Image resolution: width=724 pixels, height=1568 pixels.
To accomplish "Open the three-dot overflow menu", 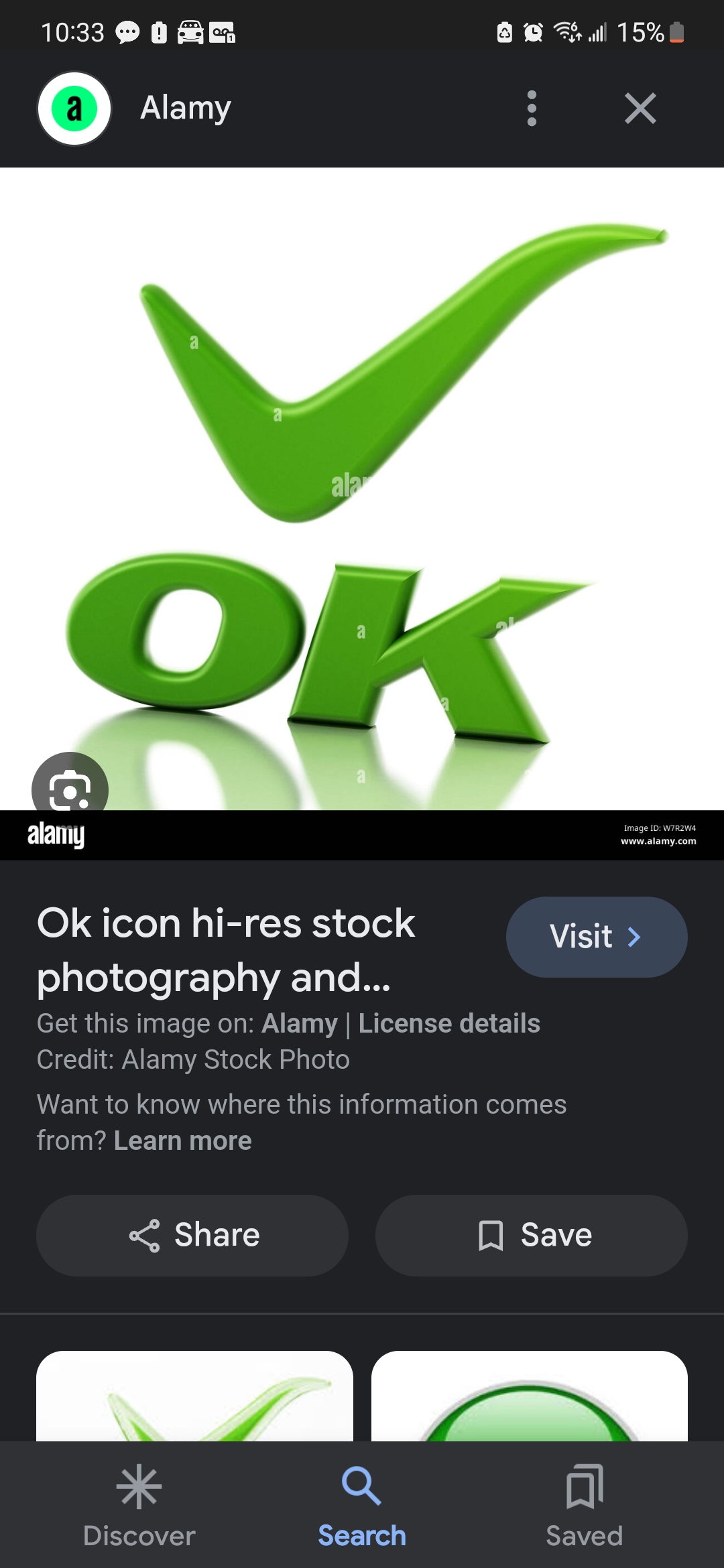I will pos(532,109).
